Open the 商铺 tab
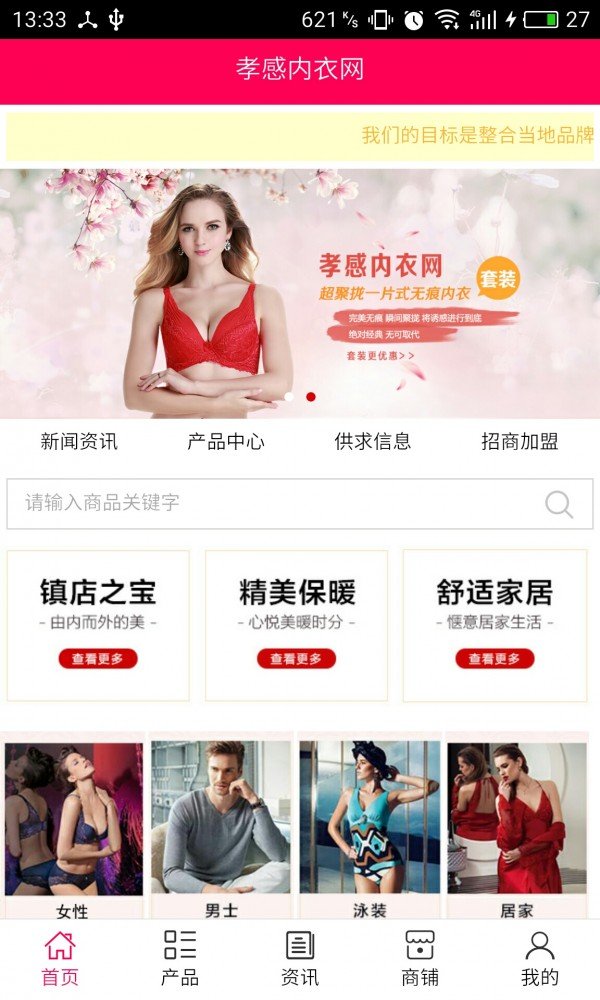This screenshot has height=1000, width=600. coord(420,960)
